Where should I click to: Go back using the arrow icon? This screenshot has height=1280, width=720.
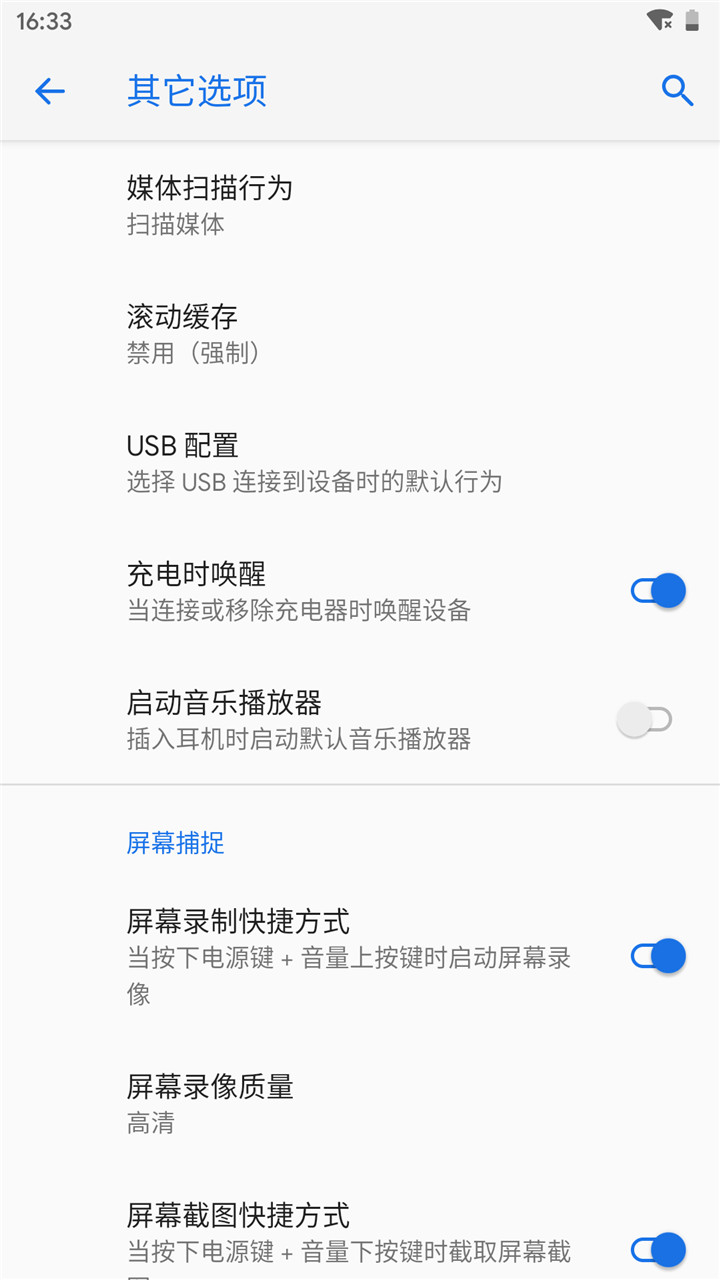49,91
